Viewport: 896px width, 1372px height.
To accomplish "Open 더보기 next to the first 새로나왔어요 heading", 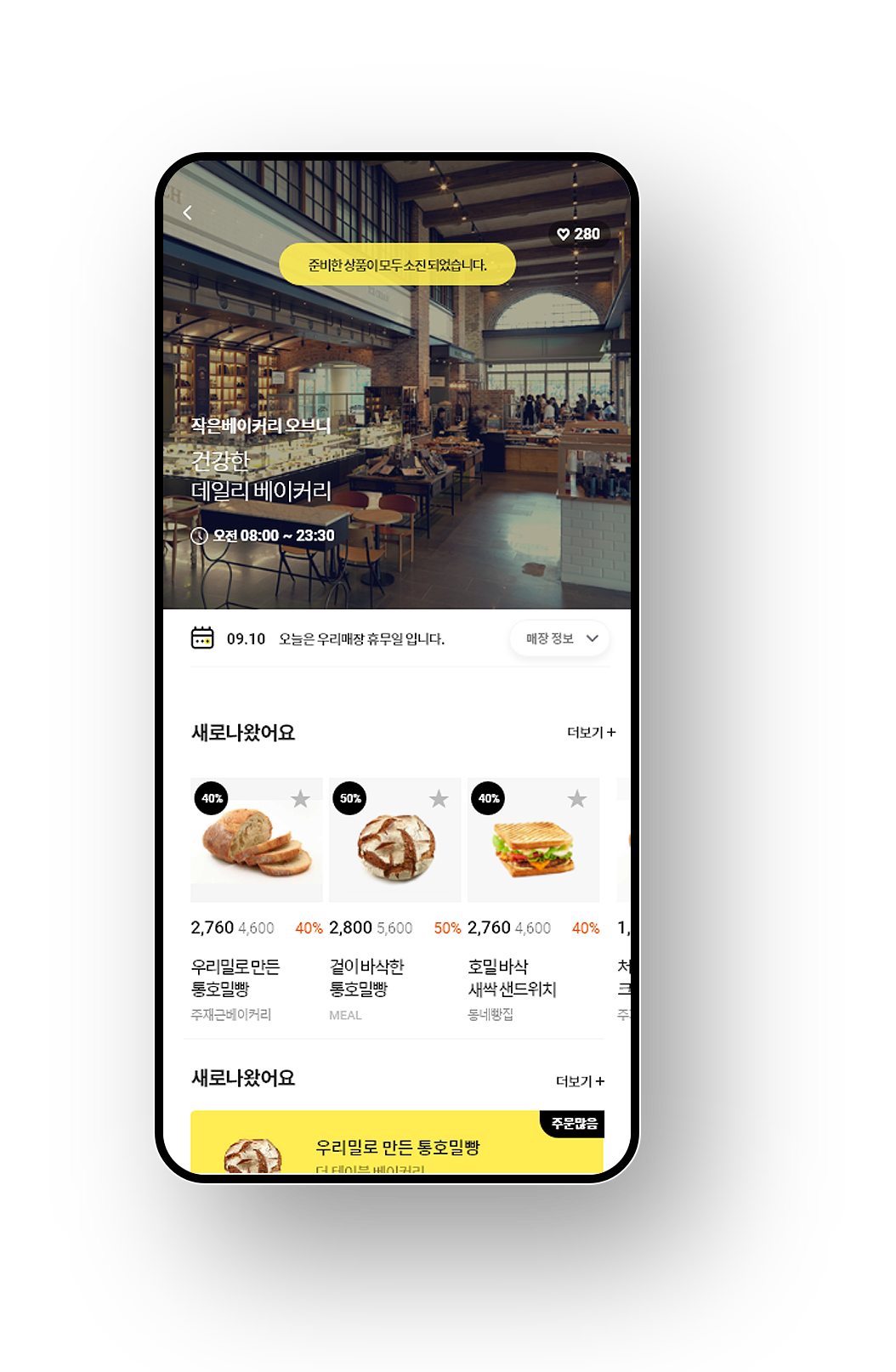I will tap(591, 732).
